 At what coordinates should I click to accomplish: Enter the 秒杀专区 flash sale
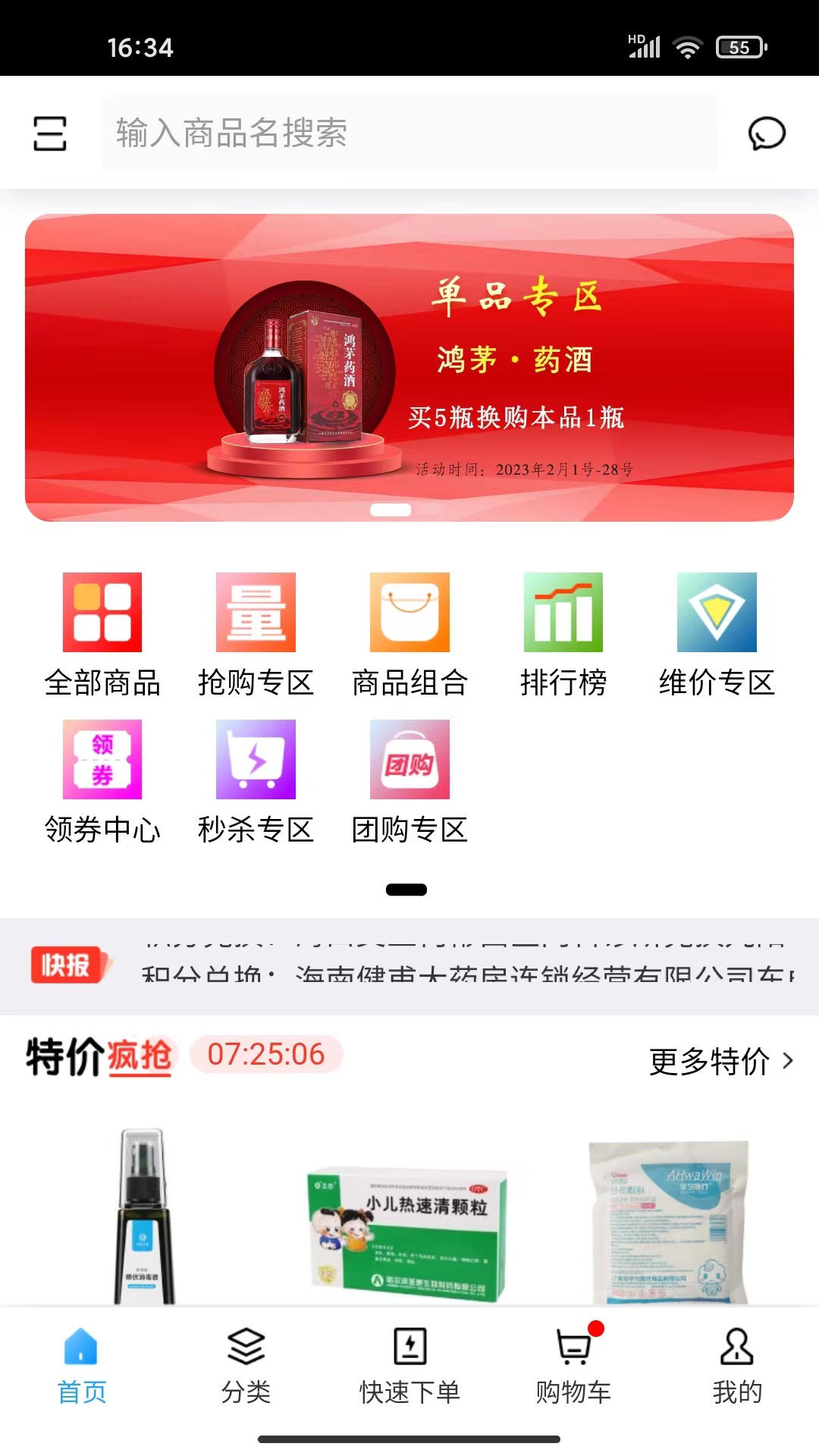point(256,781)
